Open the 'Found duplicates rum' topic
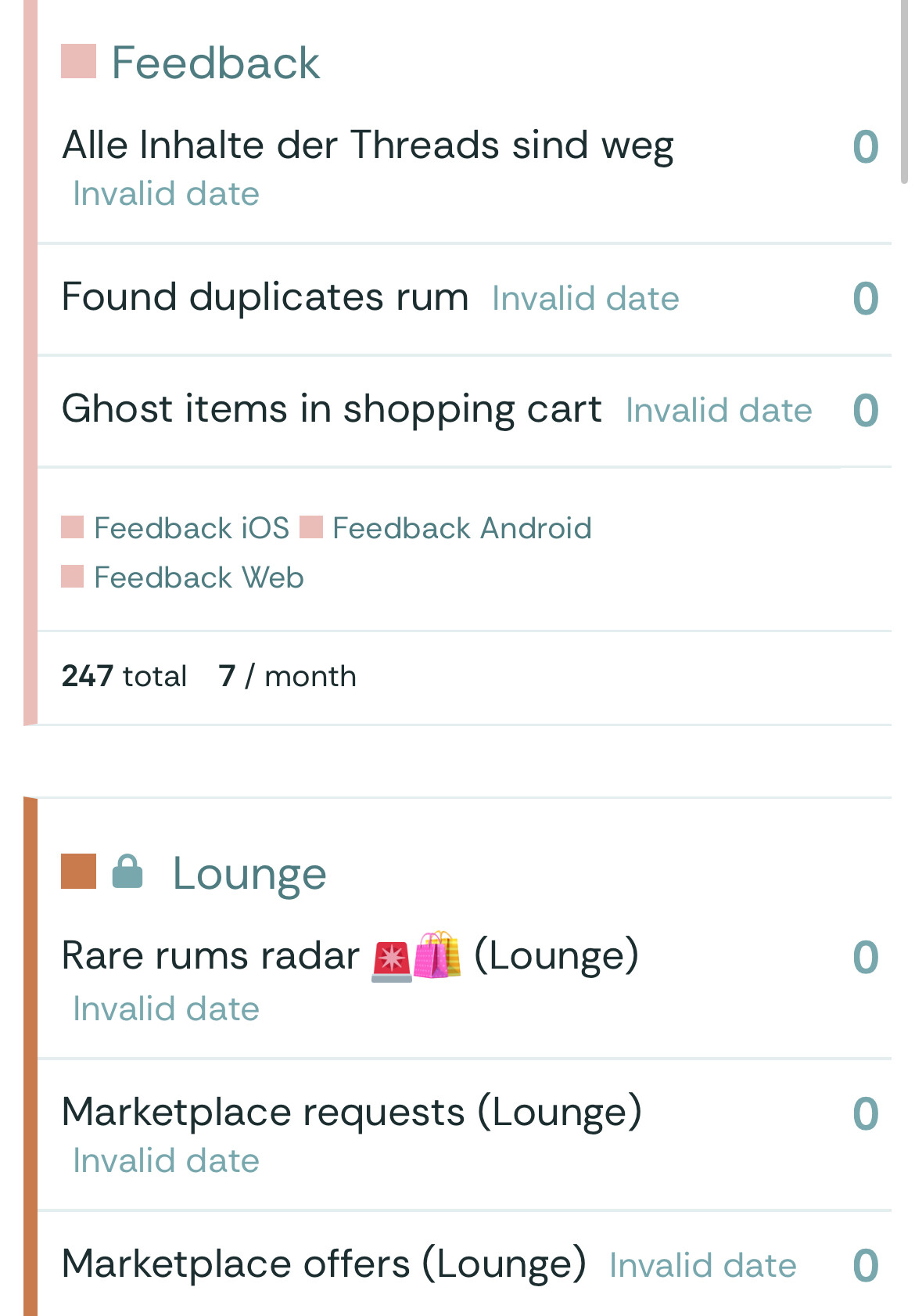This screenshot has height=1316, width=915. 265,297
